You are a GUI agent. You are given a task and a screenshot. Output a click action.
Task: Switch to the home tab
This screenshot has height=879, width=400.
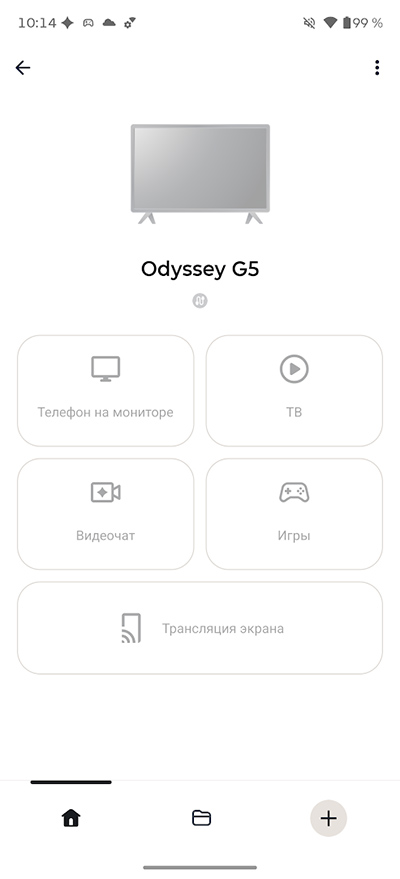[x=71, y=818]
